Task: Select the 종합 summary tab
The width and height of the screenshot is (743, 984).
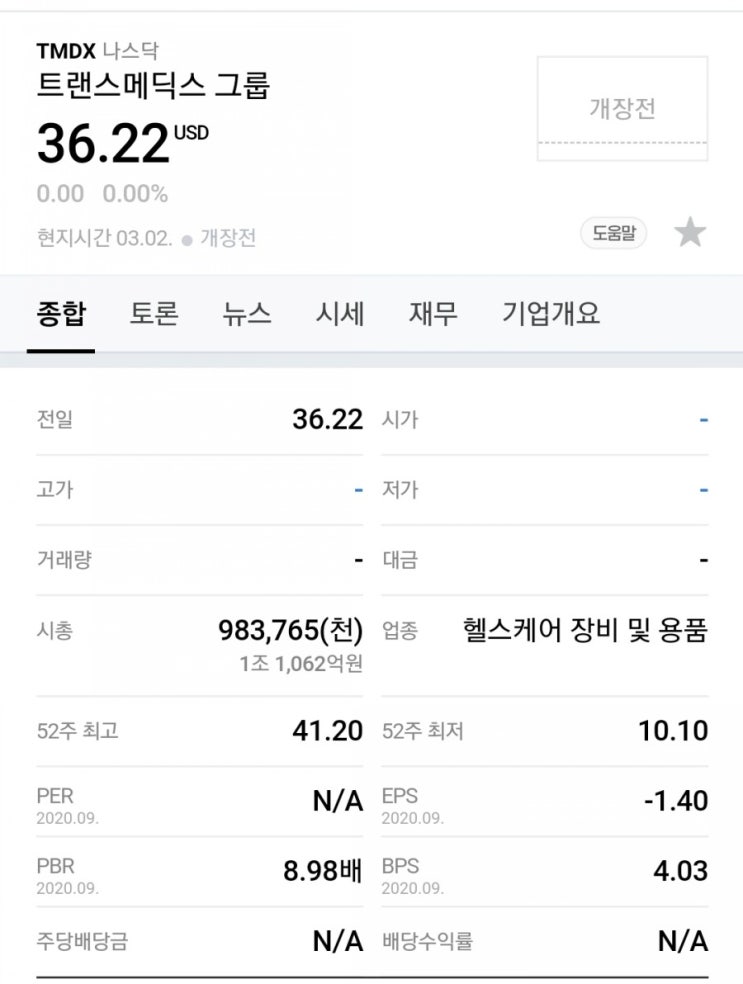Action: [x=60, y=314]
